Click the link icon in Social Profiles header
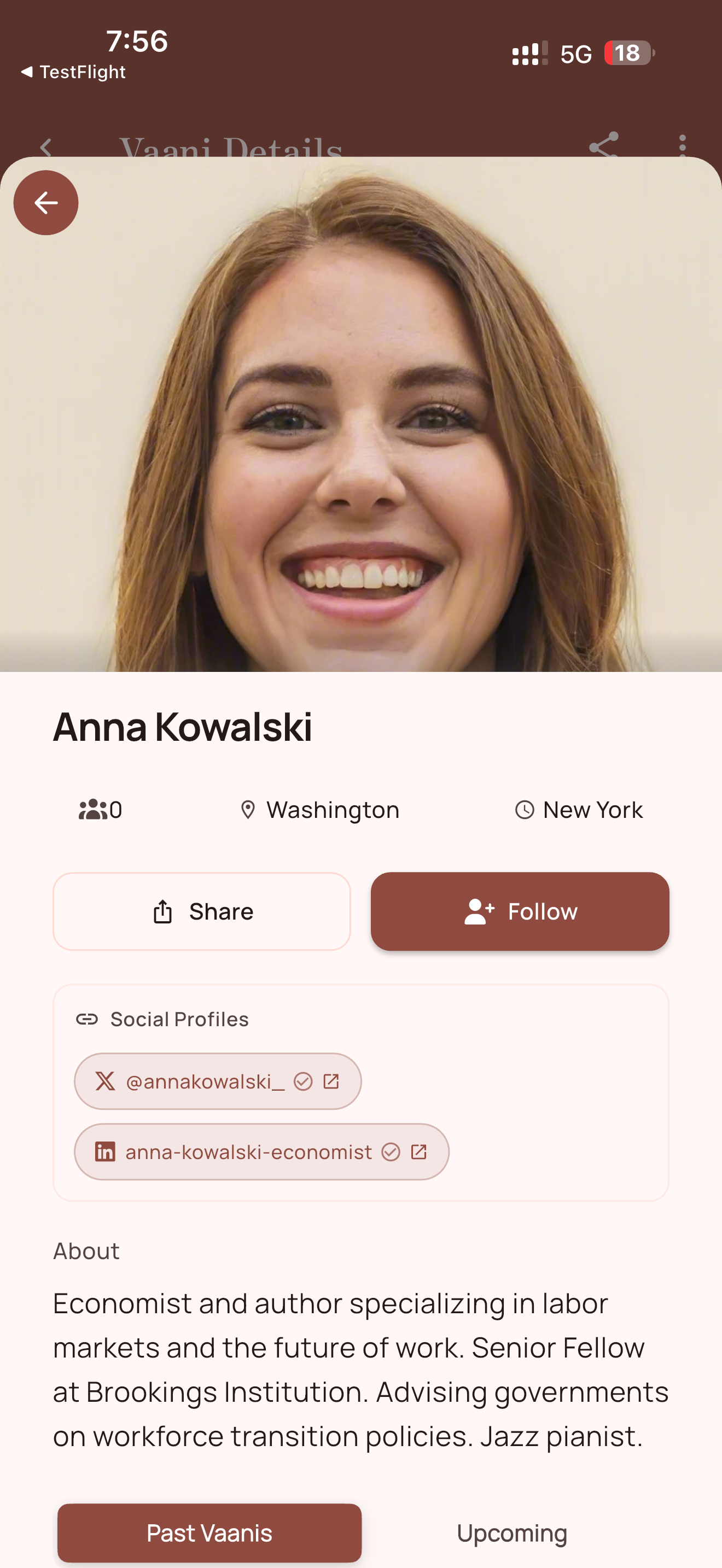The image size is (722, 1568). point(88,1019)
